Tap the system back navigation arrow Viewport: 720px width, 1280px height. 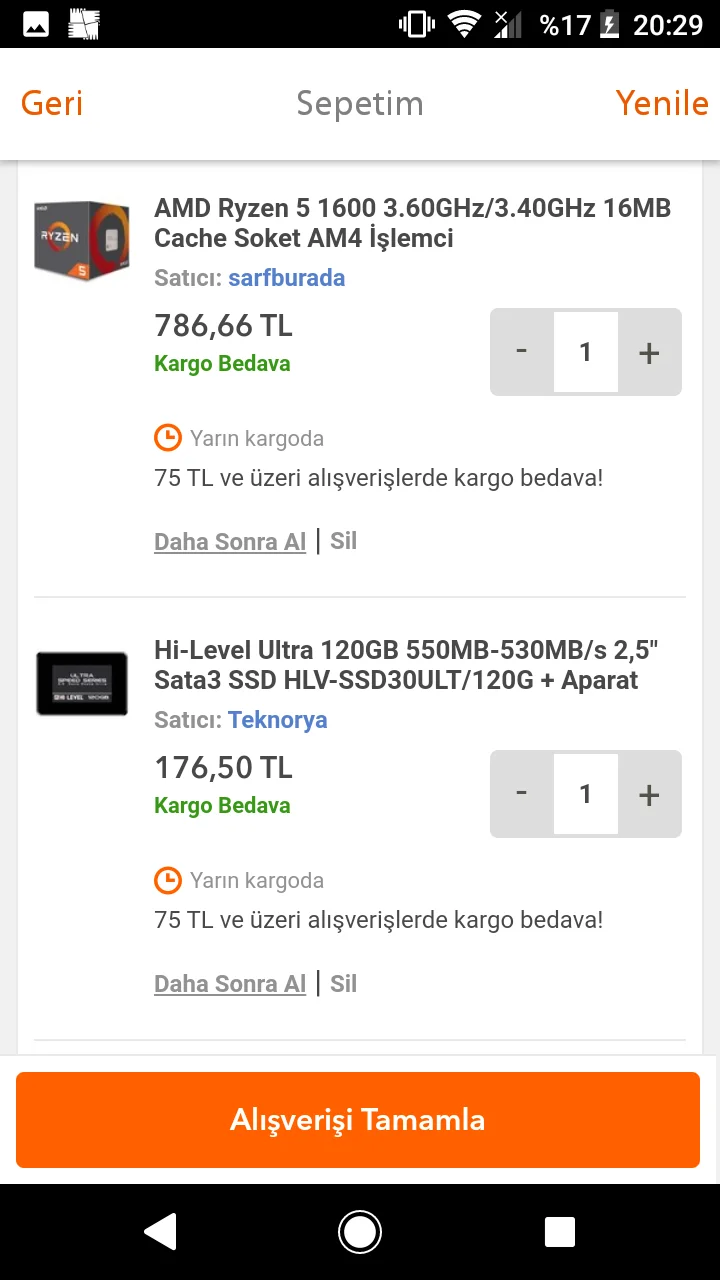(160, 1232)
